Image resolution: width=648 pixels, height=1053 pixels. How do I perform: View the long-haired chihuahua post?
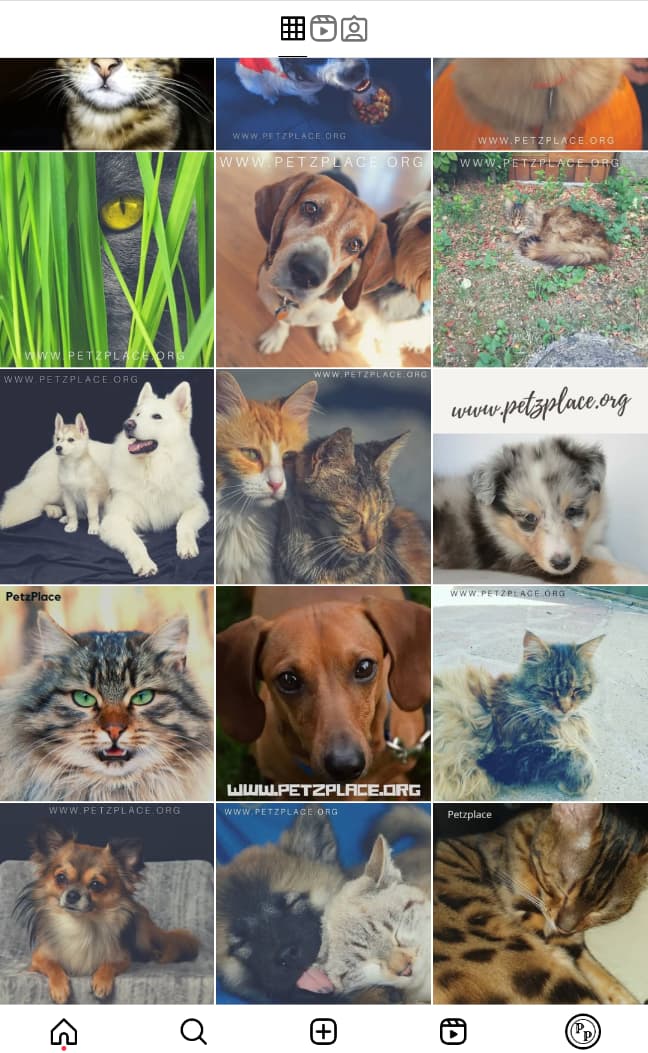[107, 903]
